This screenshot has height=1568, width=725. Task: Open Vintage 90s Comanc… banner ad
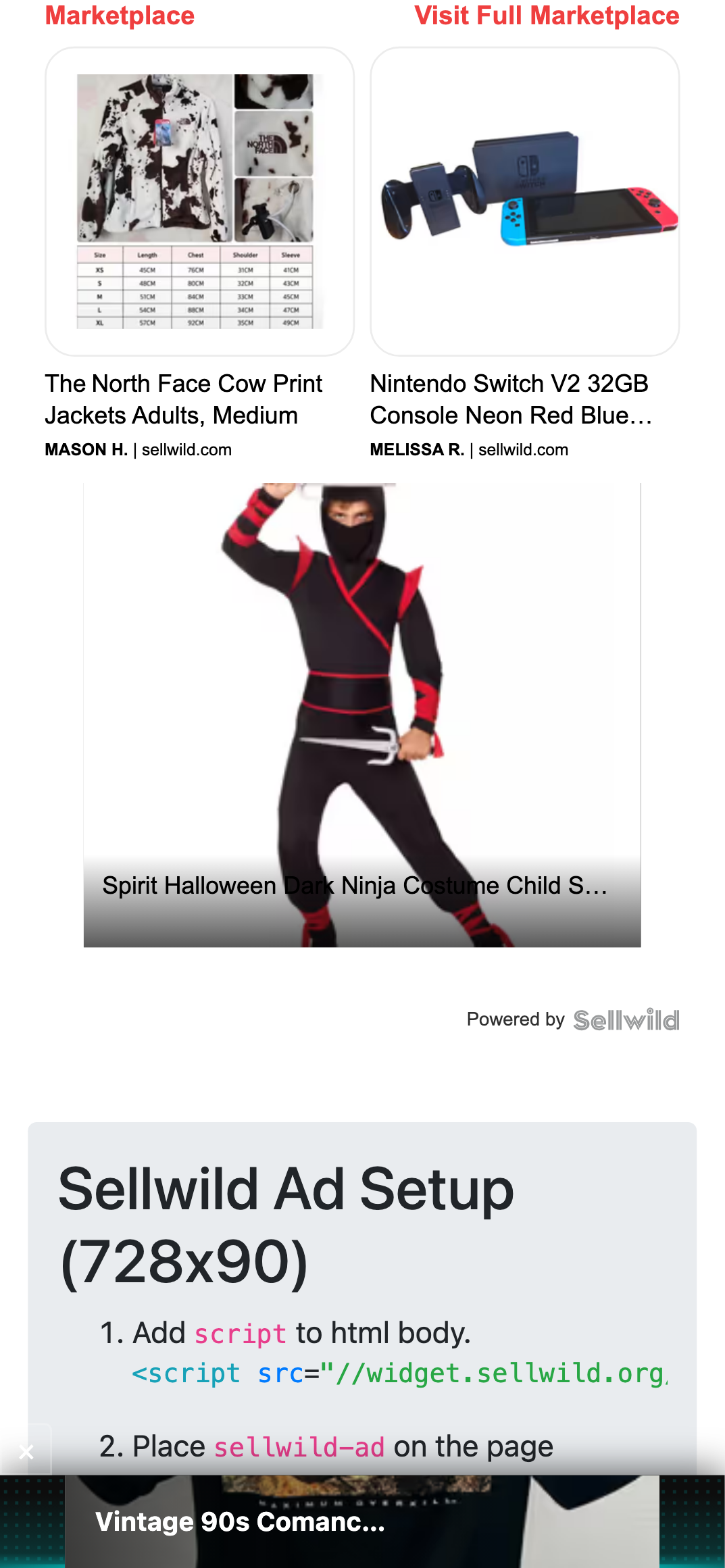[x=362, y=1521]
